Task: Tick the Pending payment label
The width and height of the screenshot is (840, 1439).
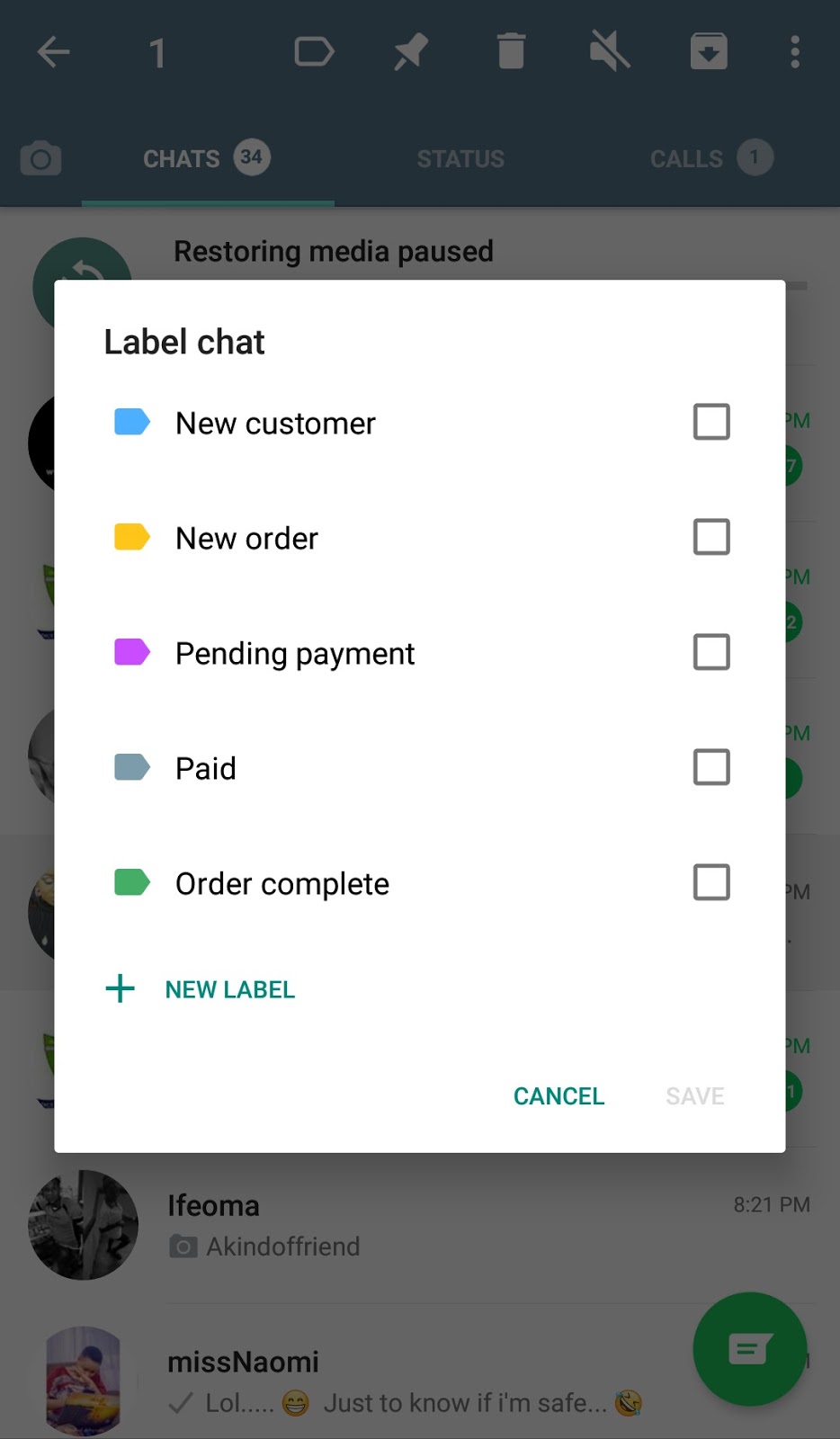Action: tap(710, 652)
